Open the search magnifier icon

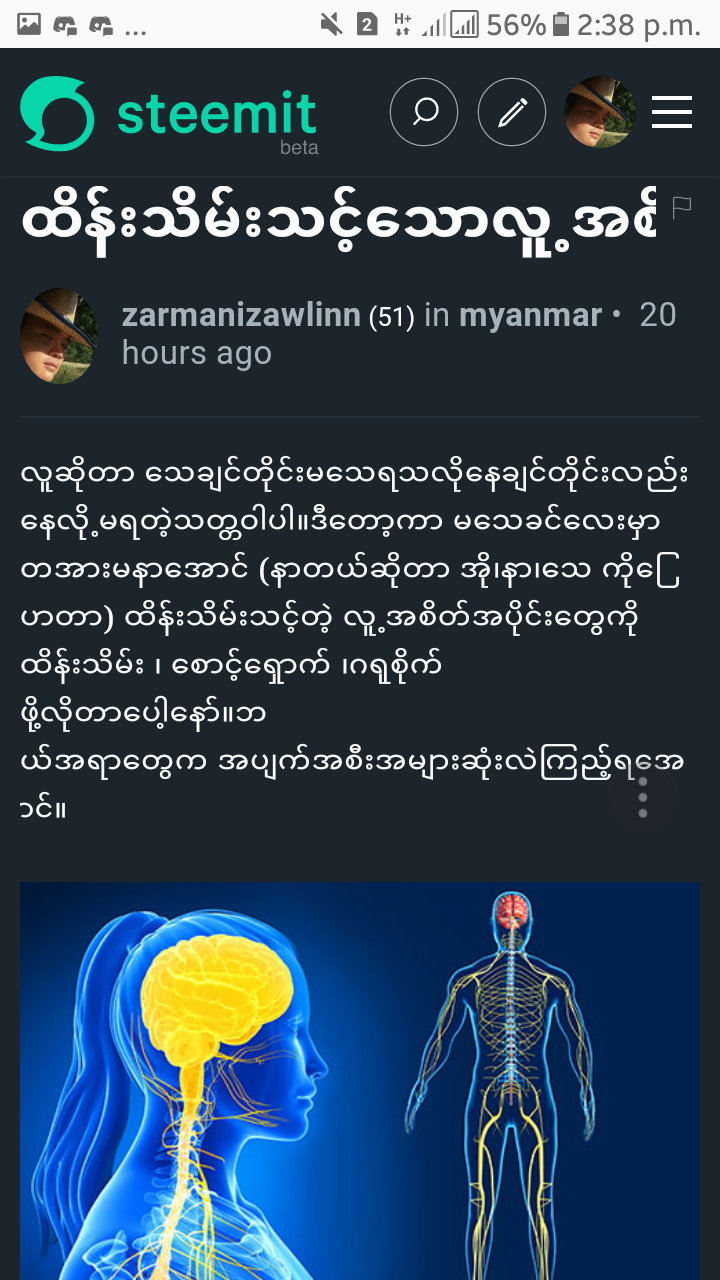pos(424,112)
